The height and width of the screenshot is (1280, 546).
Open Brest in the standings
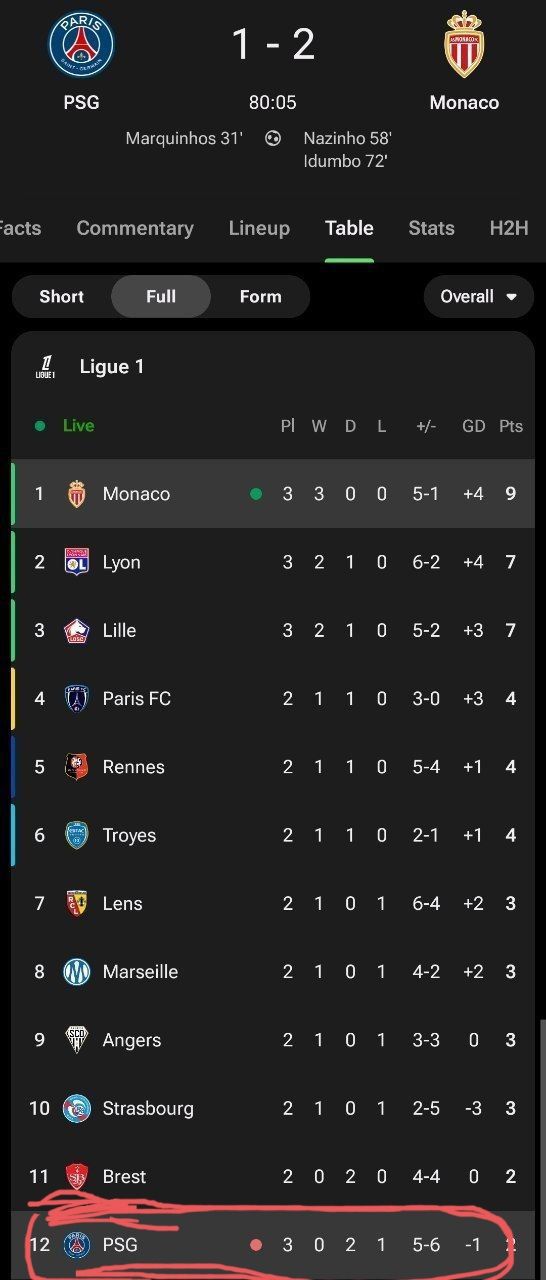(x=273, y=1176)
